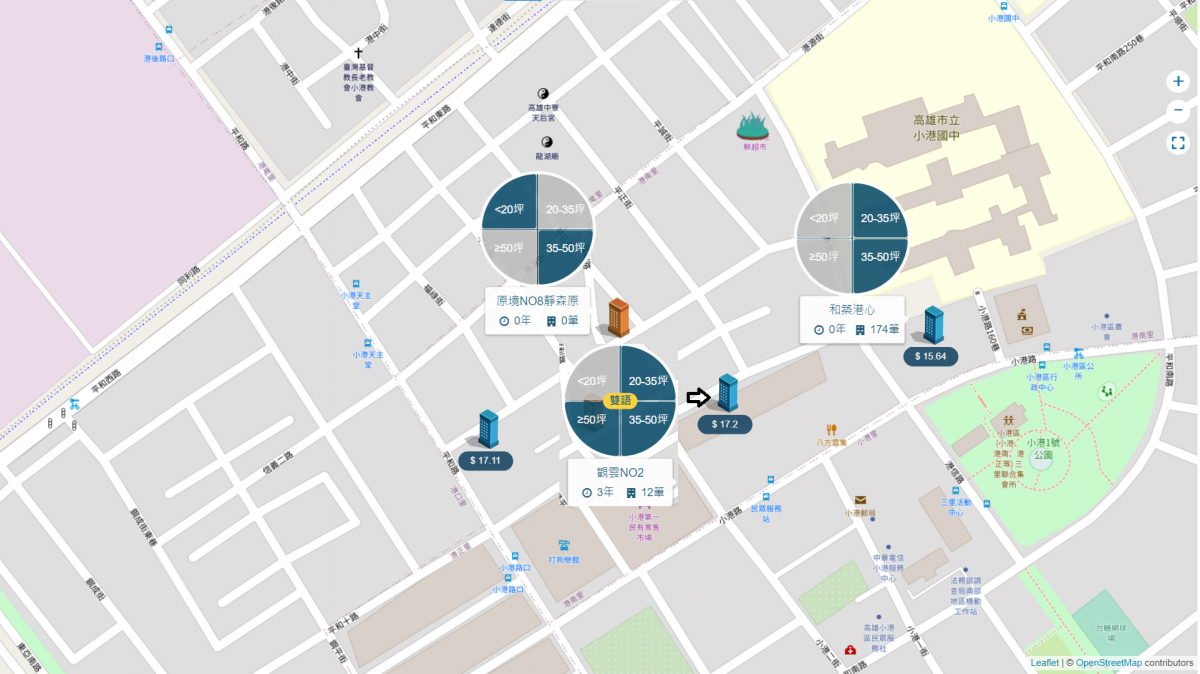The height and width of the screenshot is (674, 1200).
Task: Choose 20-35坪 on the 觀雲NO2 pie
Action: [648, 380]
